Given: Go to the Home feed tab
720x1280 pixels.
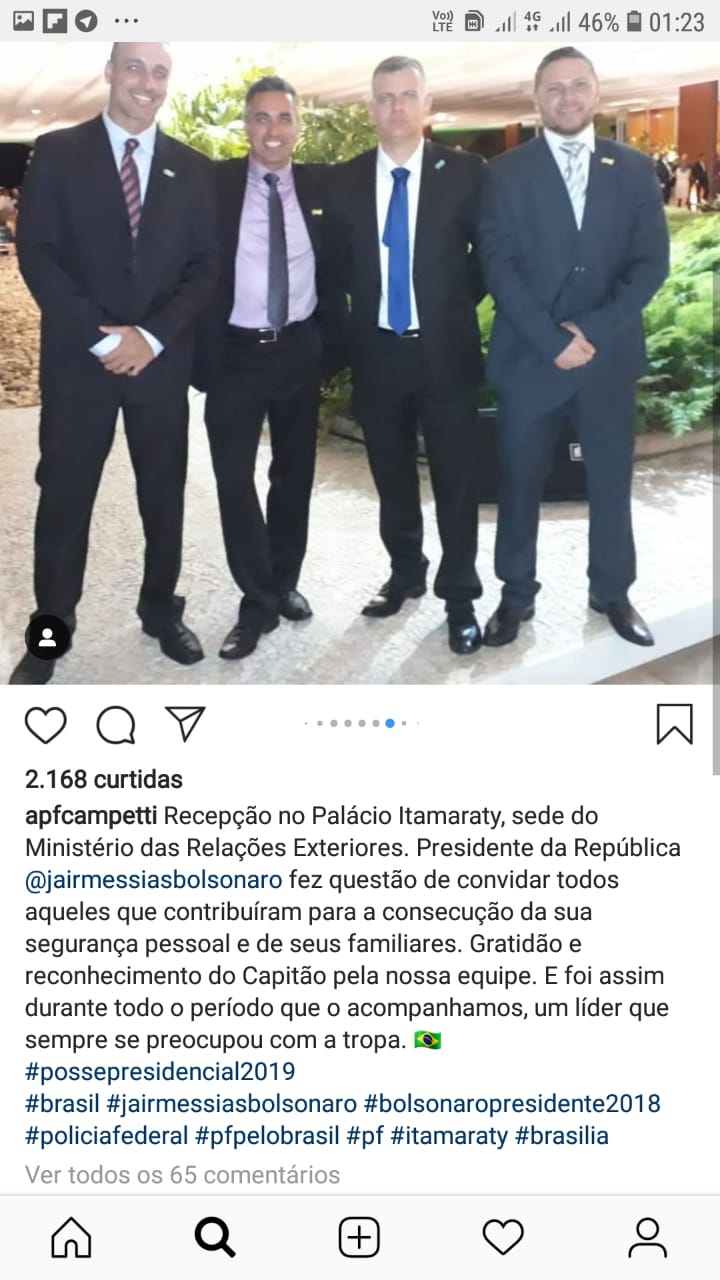Looking at the screenshot, I should coord(71,1238).
